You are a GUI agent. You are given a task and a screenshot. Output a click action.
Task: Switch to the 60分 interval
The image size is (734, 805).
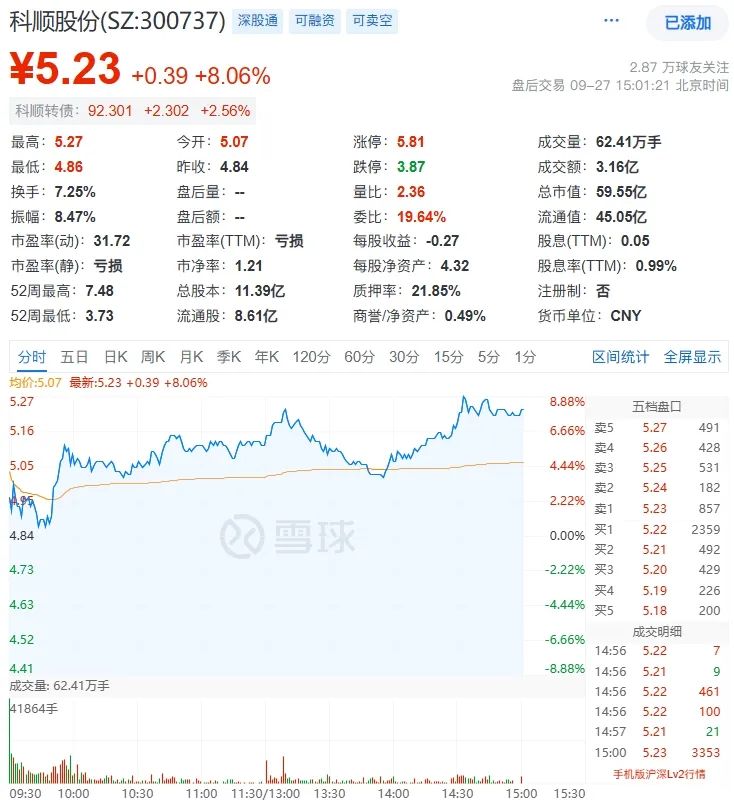coord(359,357)
